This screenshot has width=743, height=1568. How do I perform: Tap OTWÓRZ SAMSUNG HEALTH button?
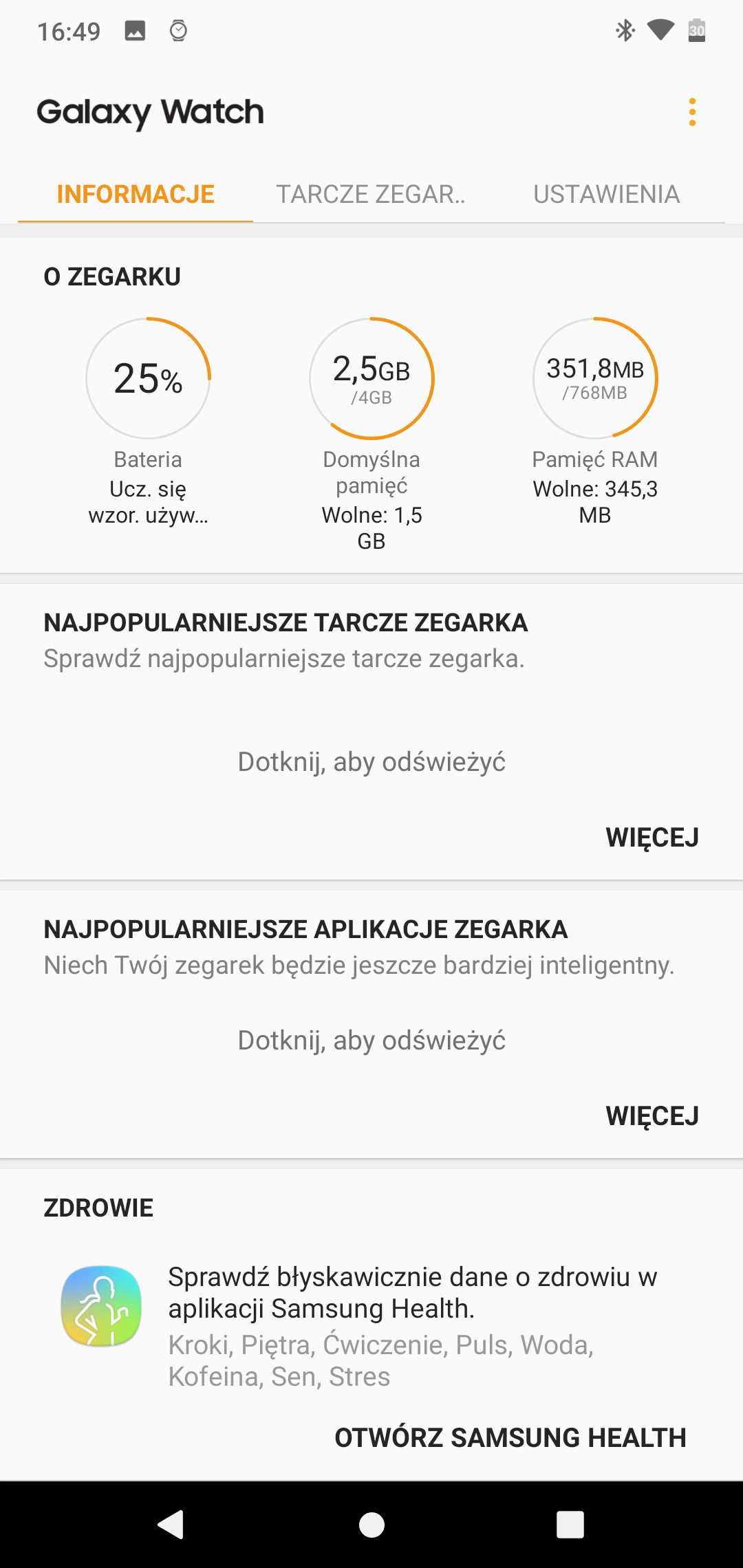pyautogui.click(x=510, y=1437)
